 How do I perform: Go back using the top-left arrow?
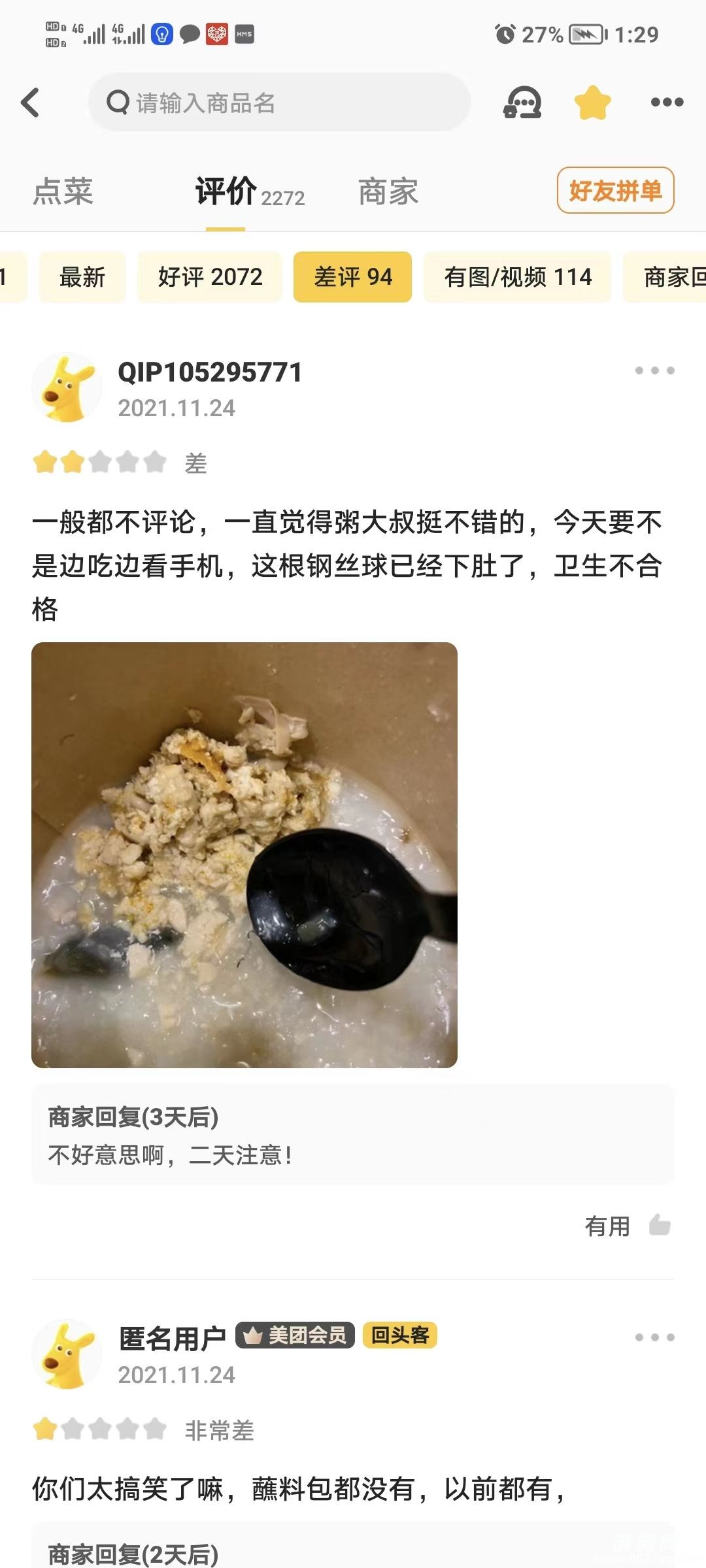(x=31, y=103)
